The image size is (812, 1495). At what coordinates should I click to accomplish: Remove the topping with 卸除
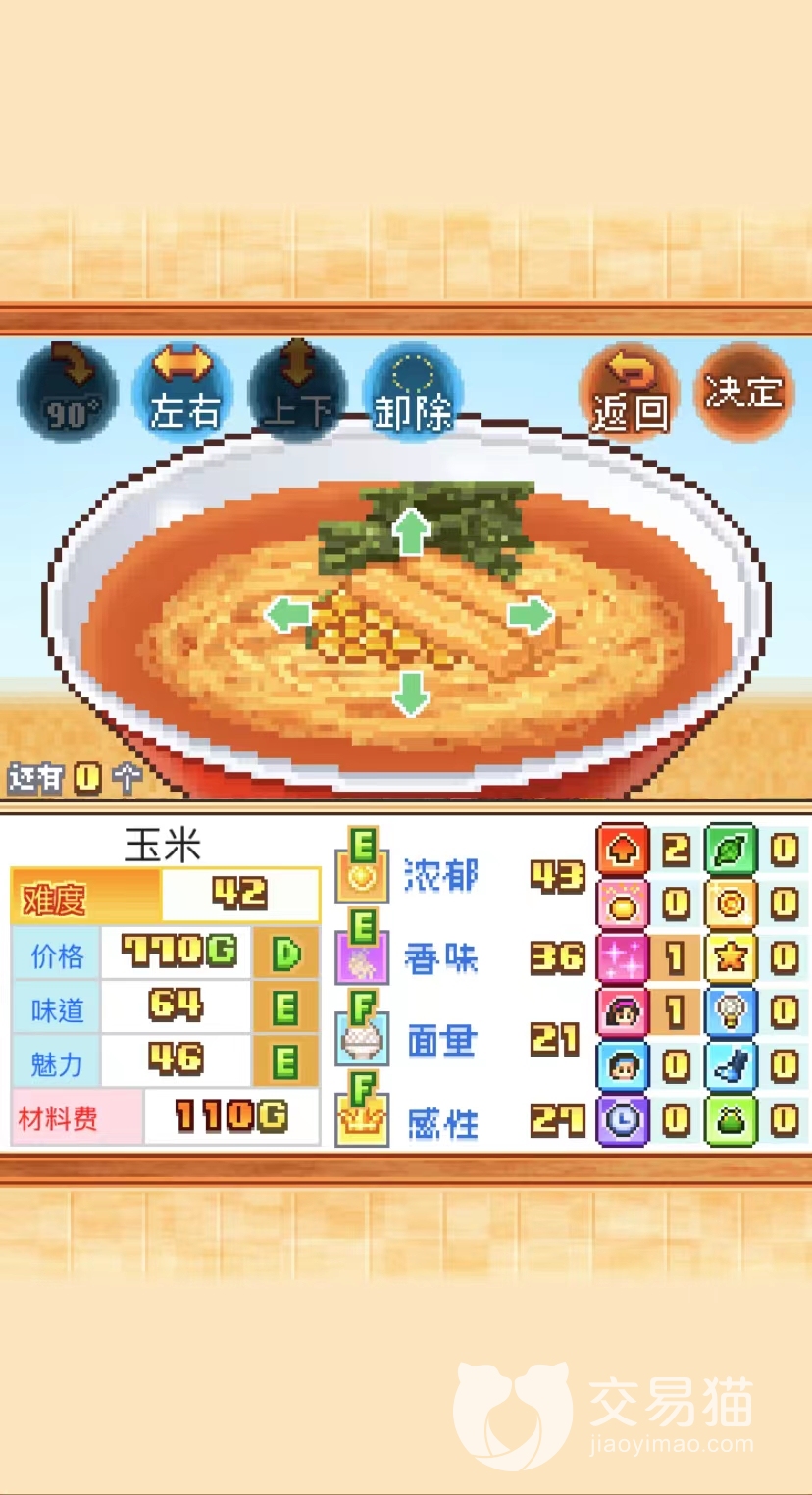pos(413,390)
